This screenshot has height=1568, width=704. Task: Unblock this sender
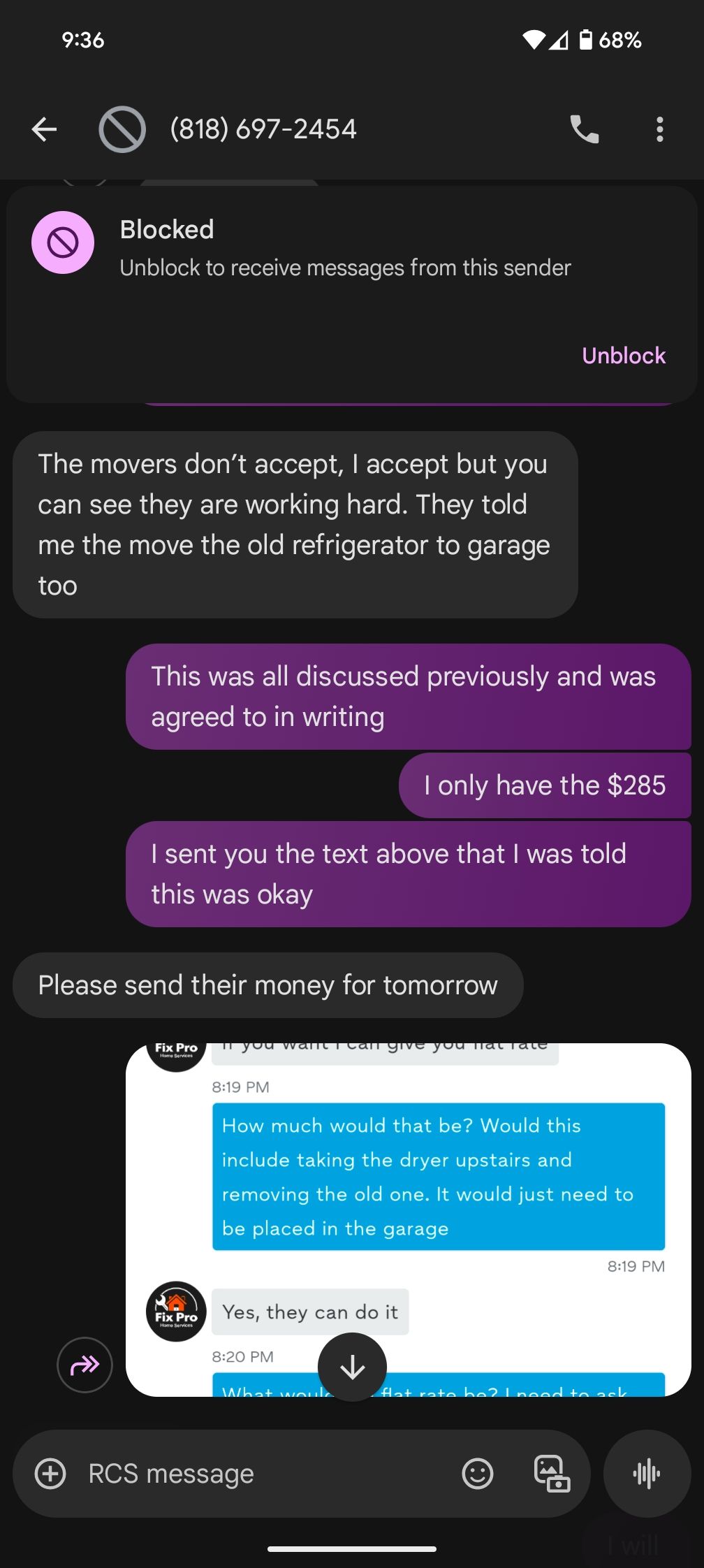(623, 356)
